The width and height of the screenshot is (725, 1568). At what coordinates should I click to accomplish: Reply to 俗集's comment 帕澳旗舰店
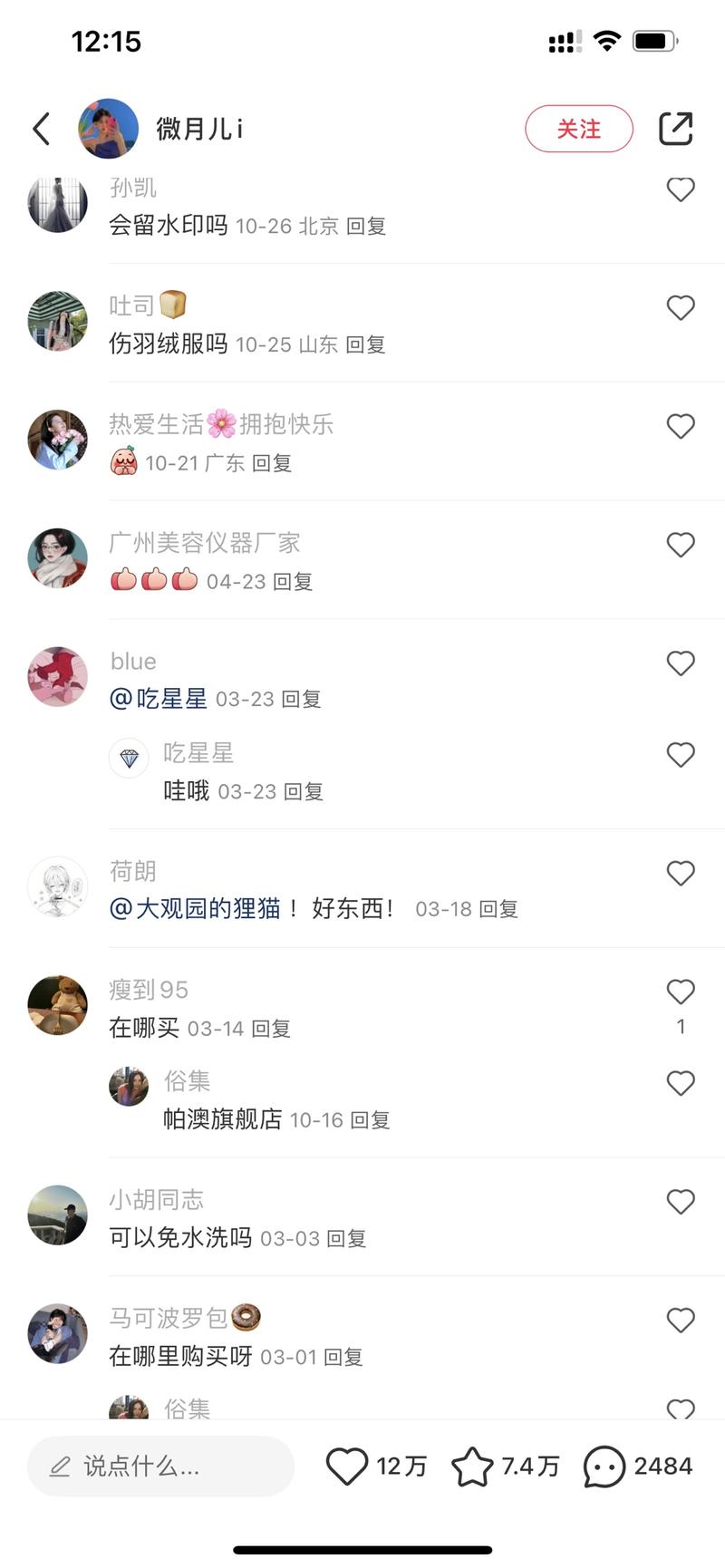coord(371,1120)
